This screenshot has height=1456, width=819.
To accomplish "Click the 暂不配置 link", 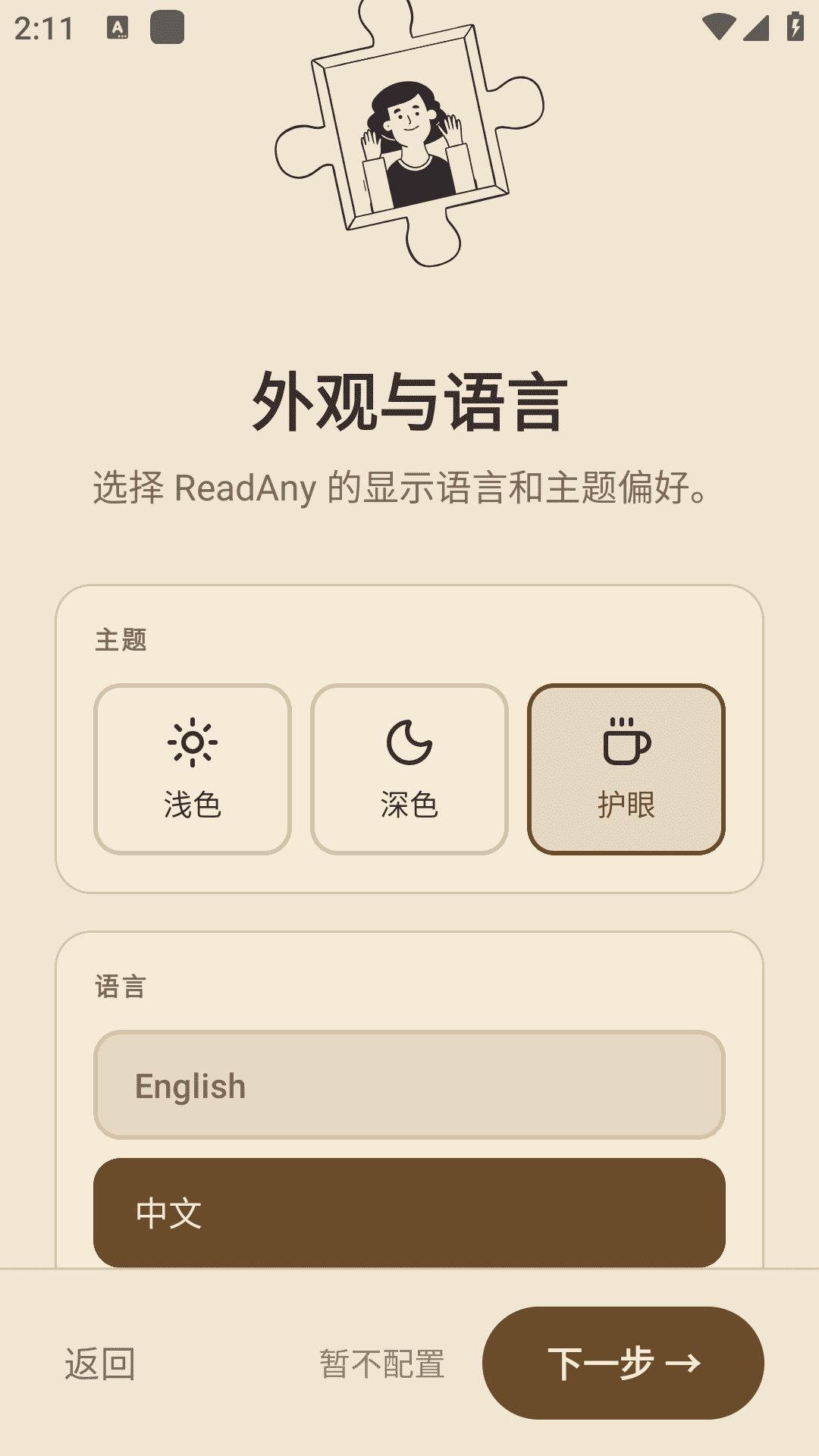I will pos(382,1361).
